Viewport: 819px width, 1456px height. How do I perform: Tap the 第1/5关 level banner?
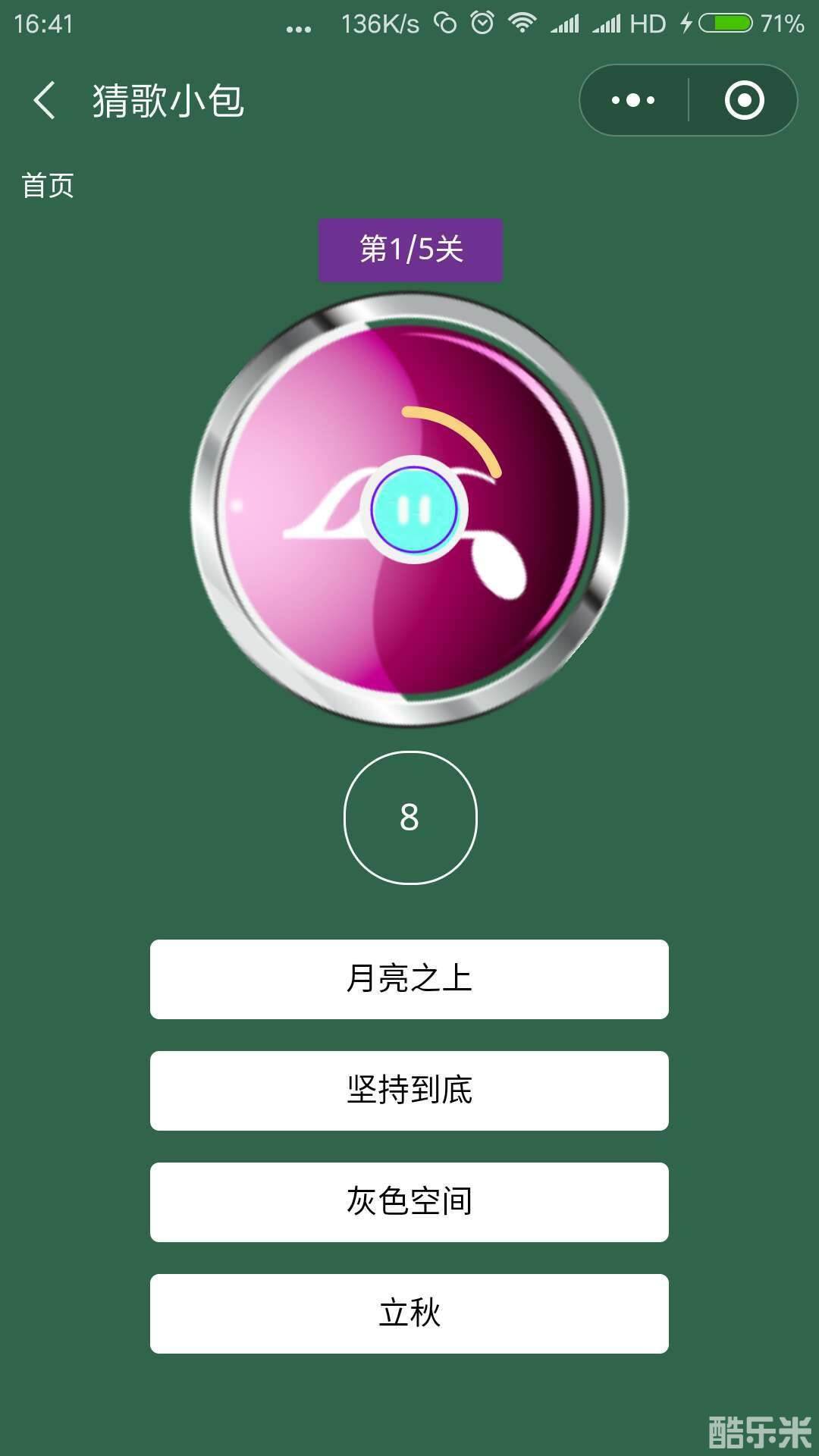(409, 248)
